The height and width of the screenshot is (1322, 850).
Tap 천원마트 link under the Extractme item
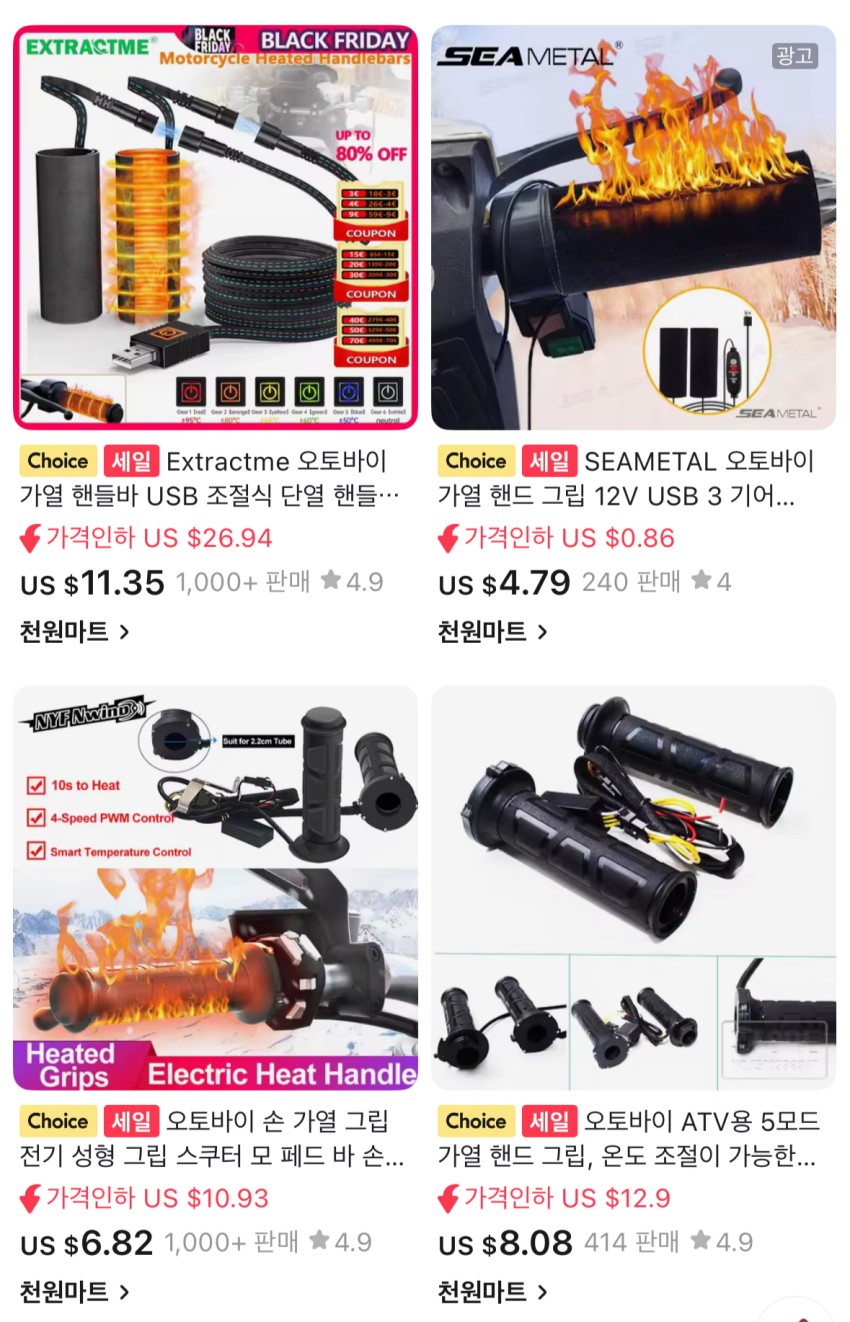74,631
